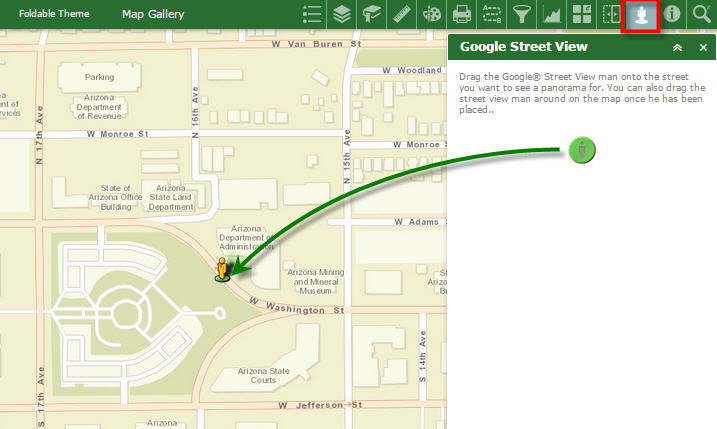Open the Foldable Theme menu

click(53, 14)
